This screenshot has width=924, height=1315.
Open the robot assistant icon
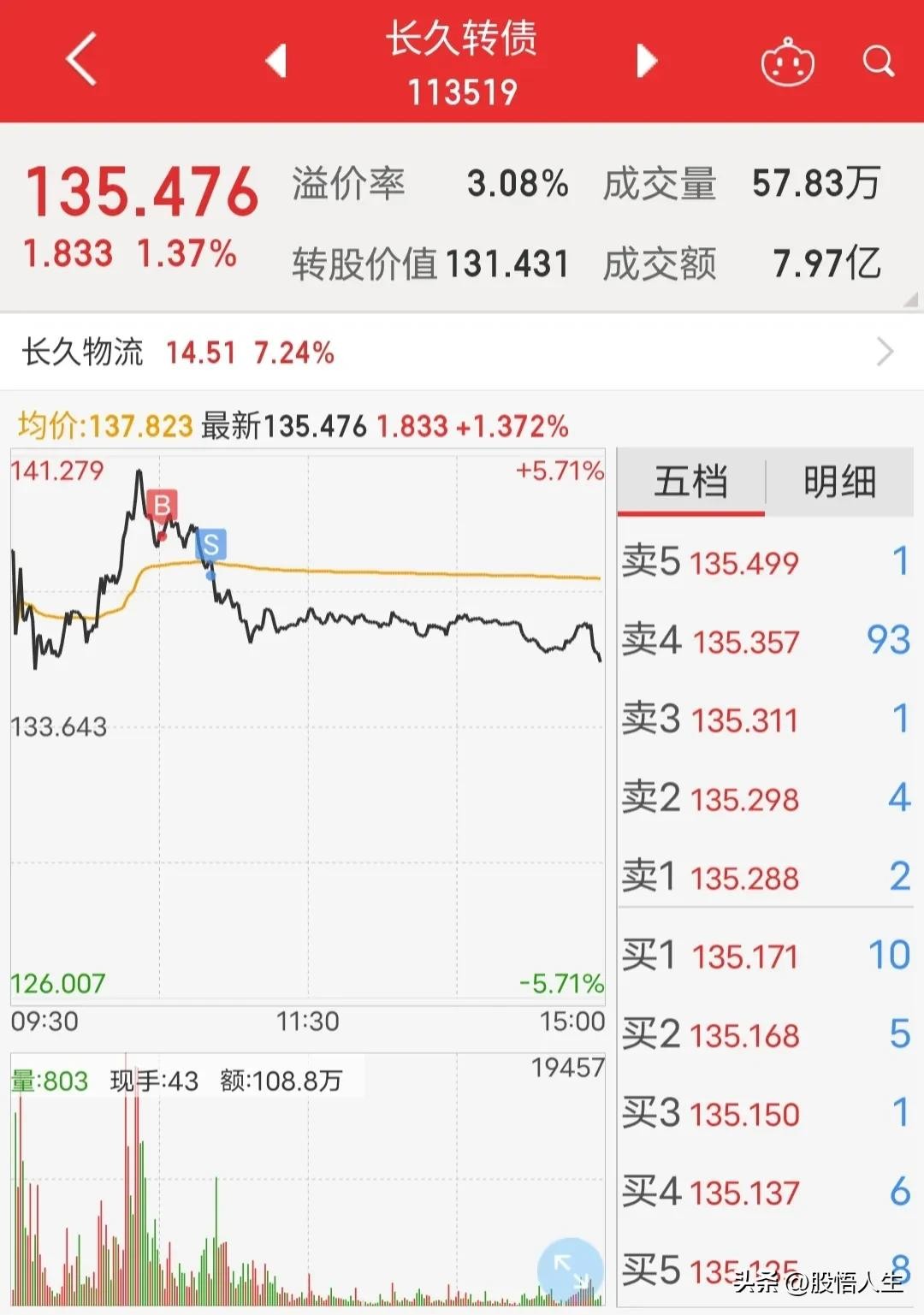(787, 62)
